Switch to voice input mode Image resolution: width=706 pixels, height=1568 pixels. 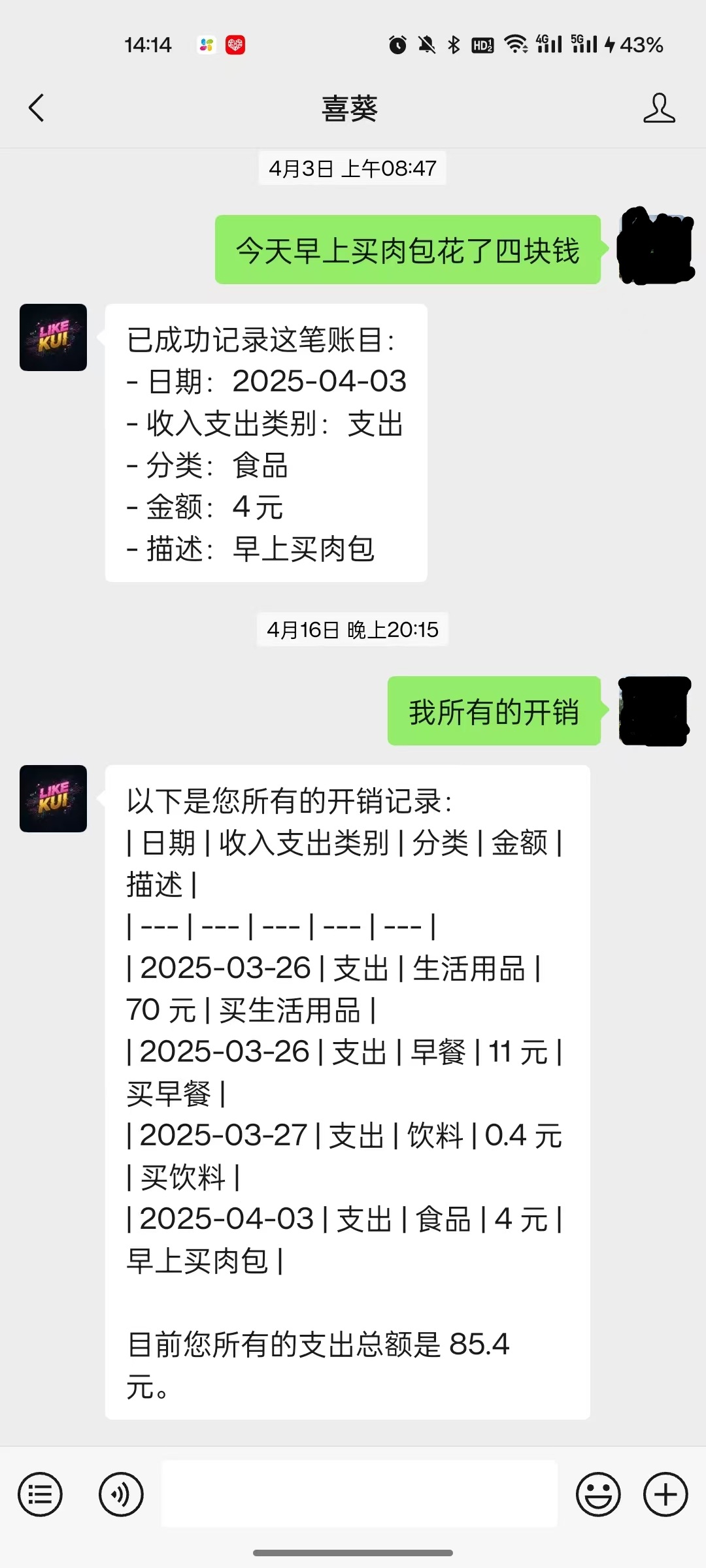pyautogui.click(x=121, y=1494)
